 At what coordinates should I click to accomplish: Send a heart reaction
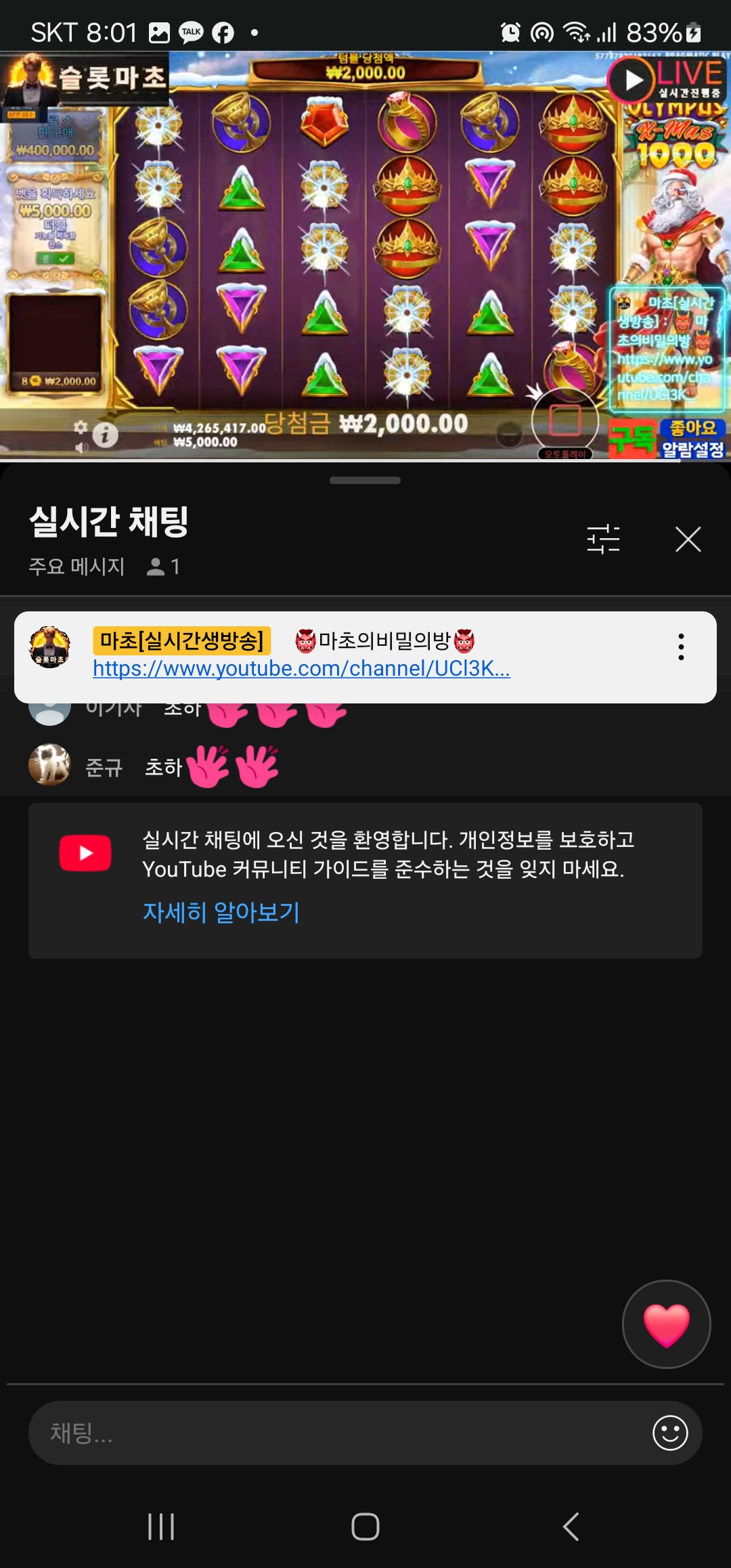(666, 1324)
